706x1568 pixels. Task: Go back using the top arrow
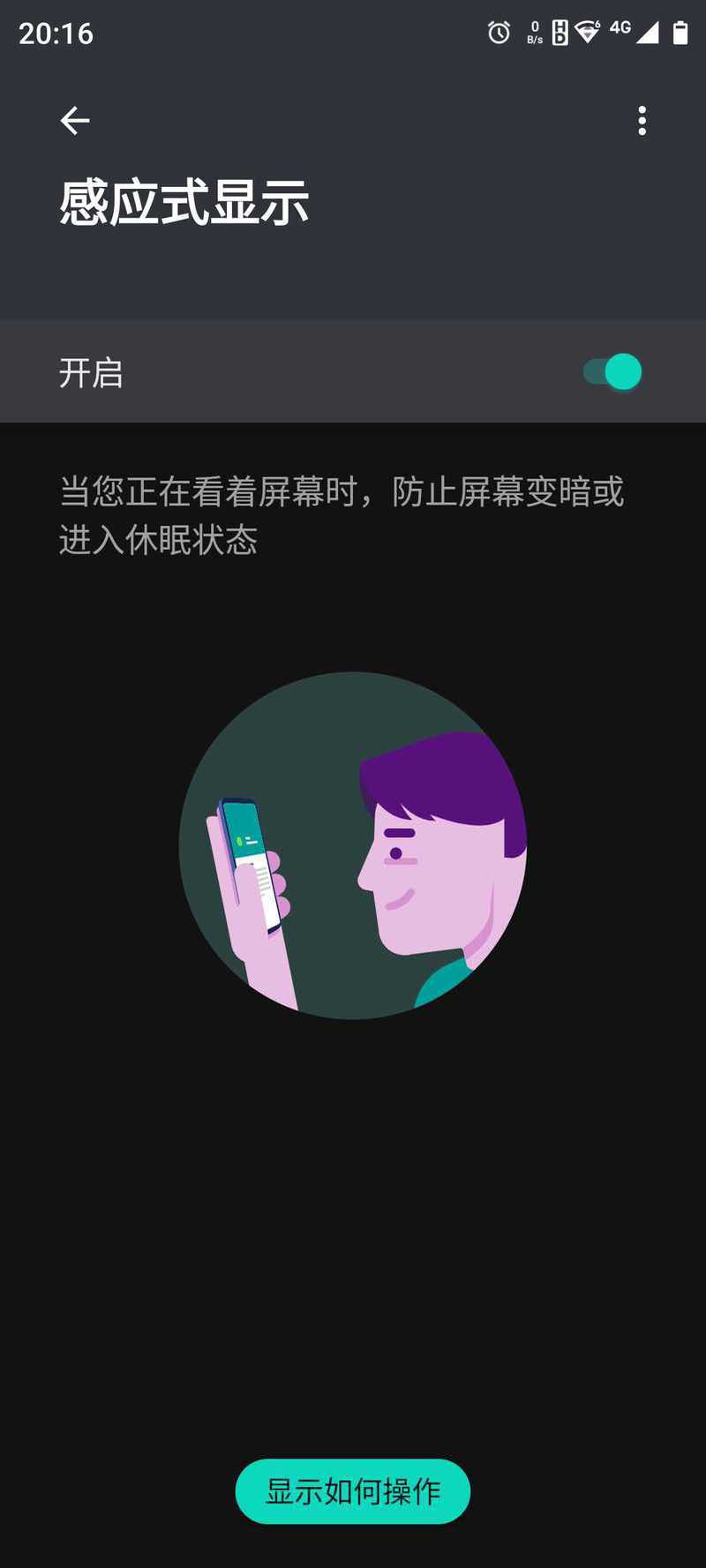tap(75, 121)
